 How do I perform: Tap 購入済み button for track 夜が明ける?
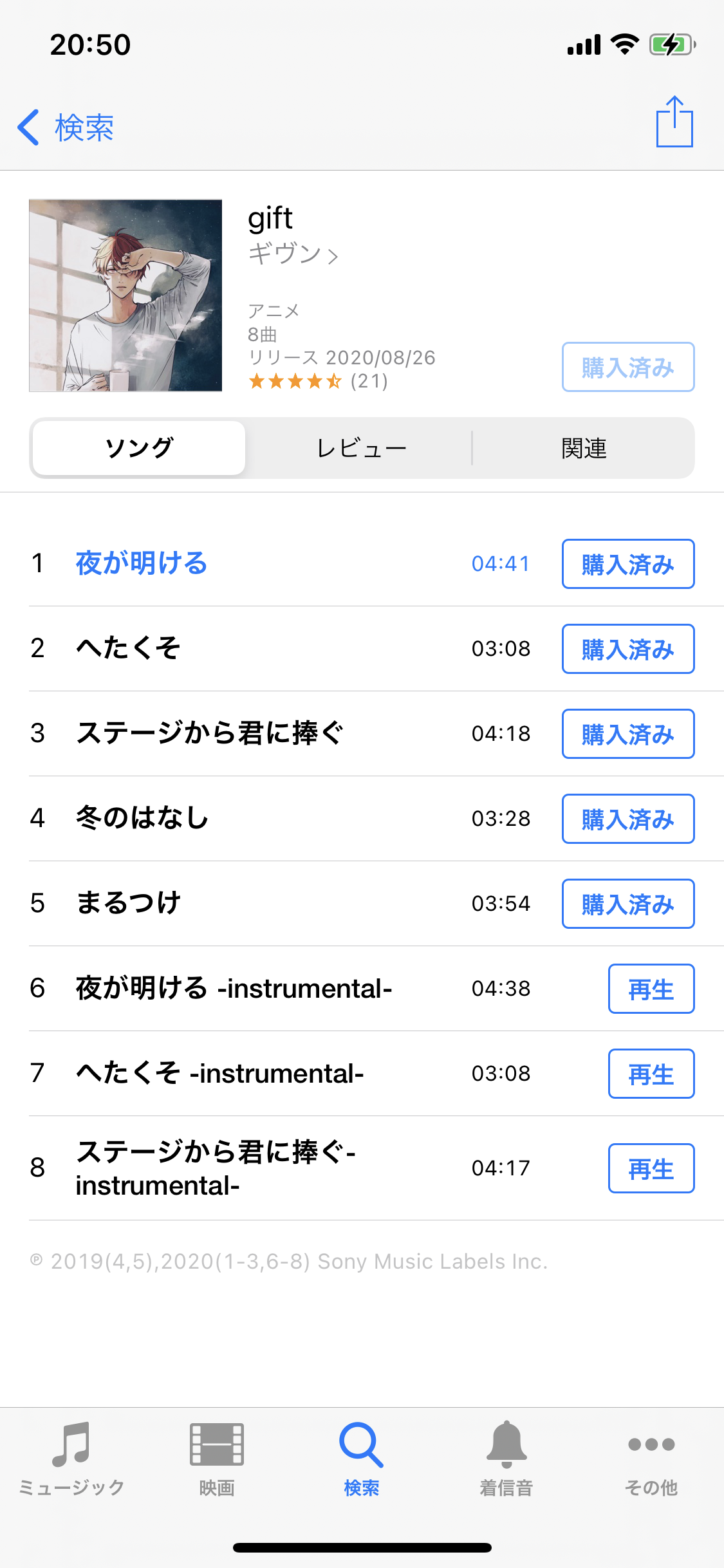(627, 564)
